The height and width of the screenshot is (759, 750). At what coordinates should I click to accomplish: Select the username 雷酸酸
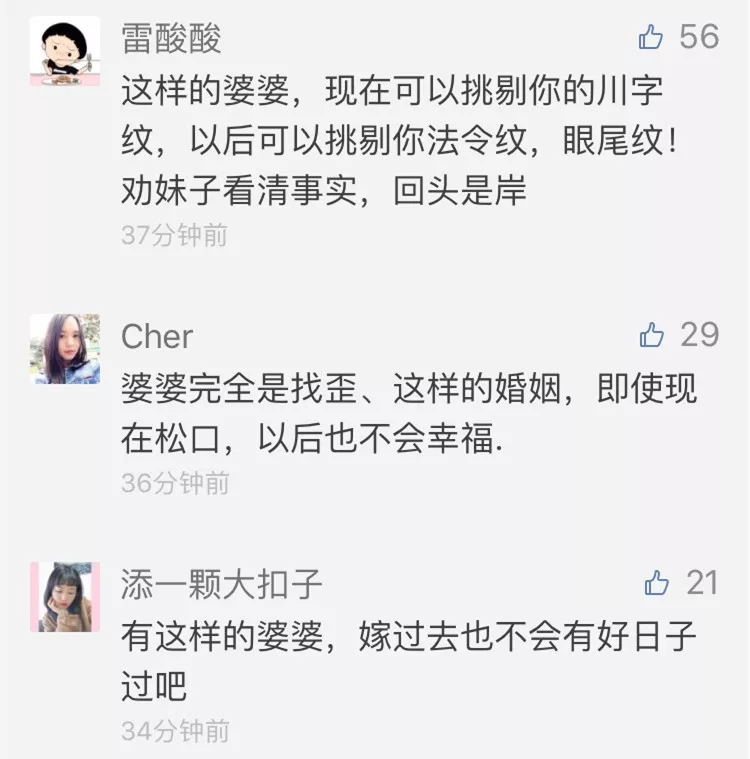point(168,33)
